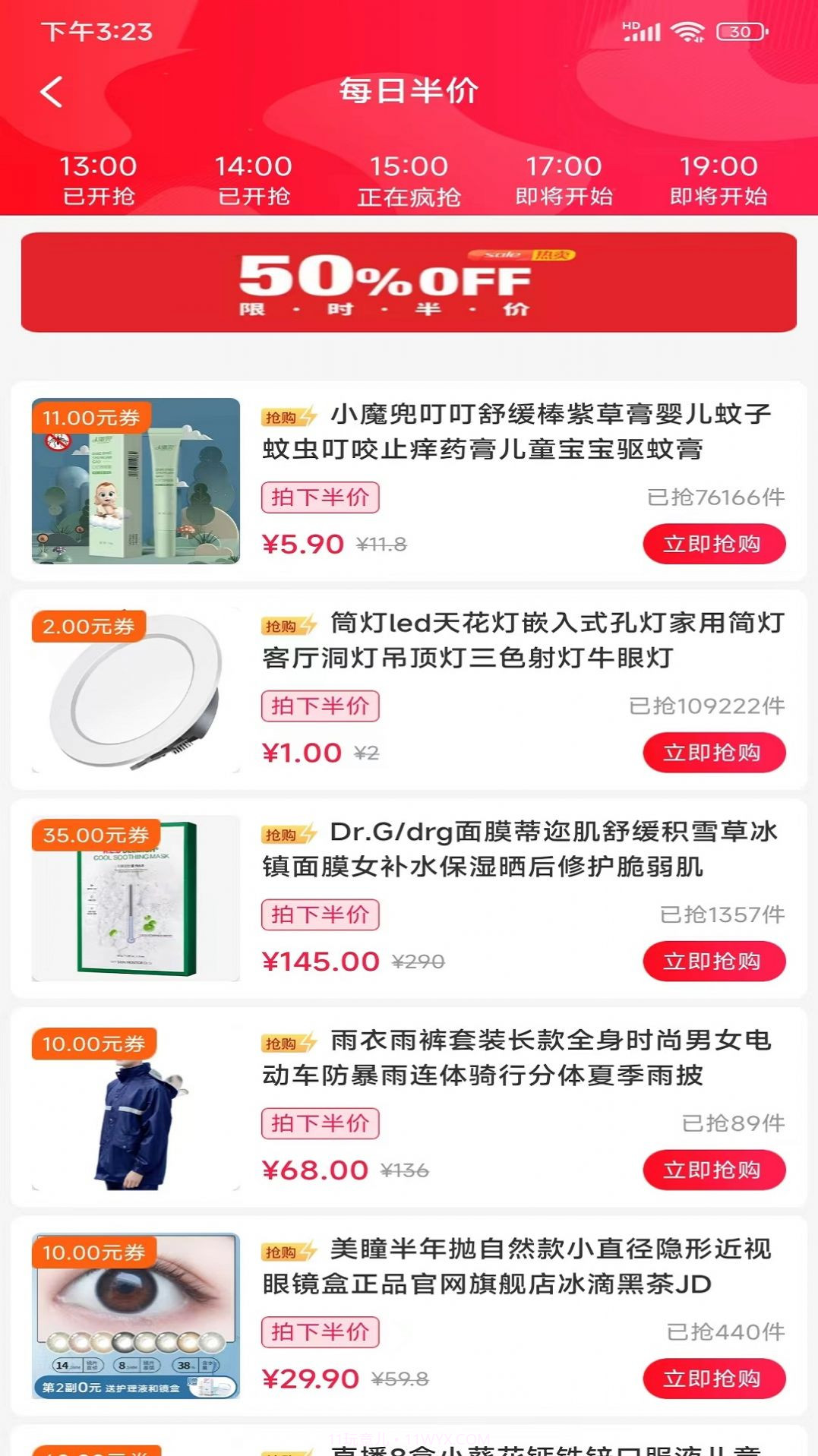Click the 抢购 lightning icon on the first product
Screen dimensions: 818x1456
(x=288, y=415)
